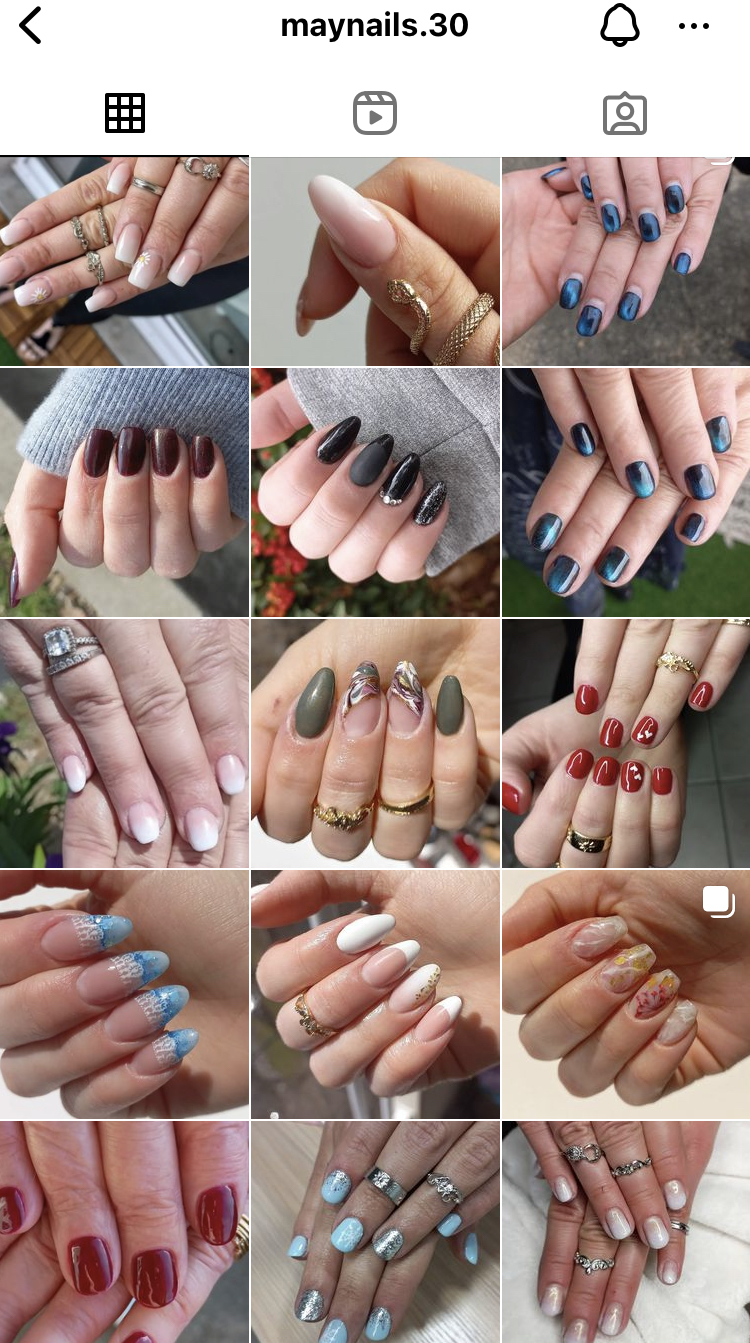The image size is (750, 1343).
Task: Open the dark burgundy nails post with grey sweater
Action: [124, 492]
